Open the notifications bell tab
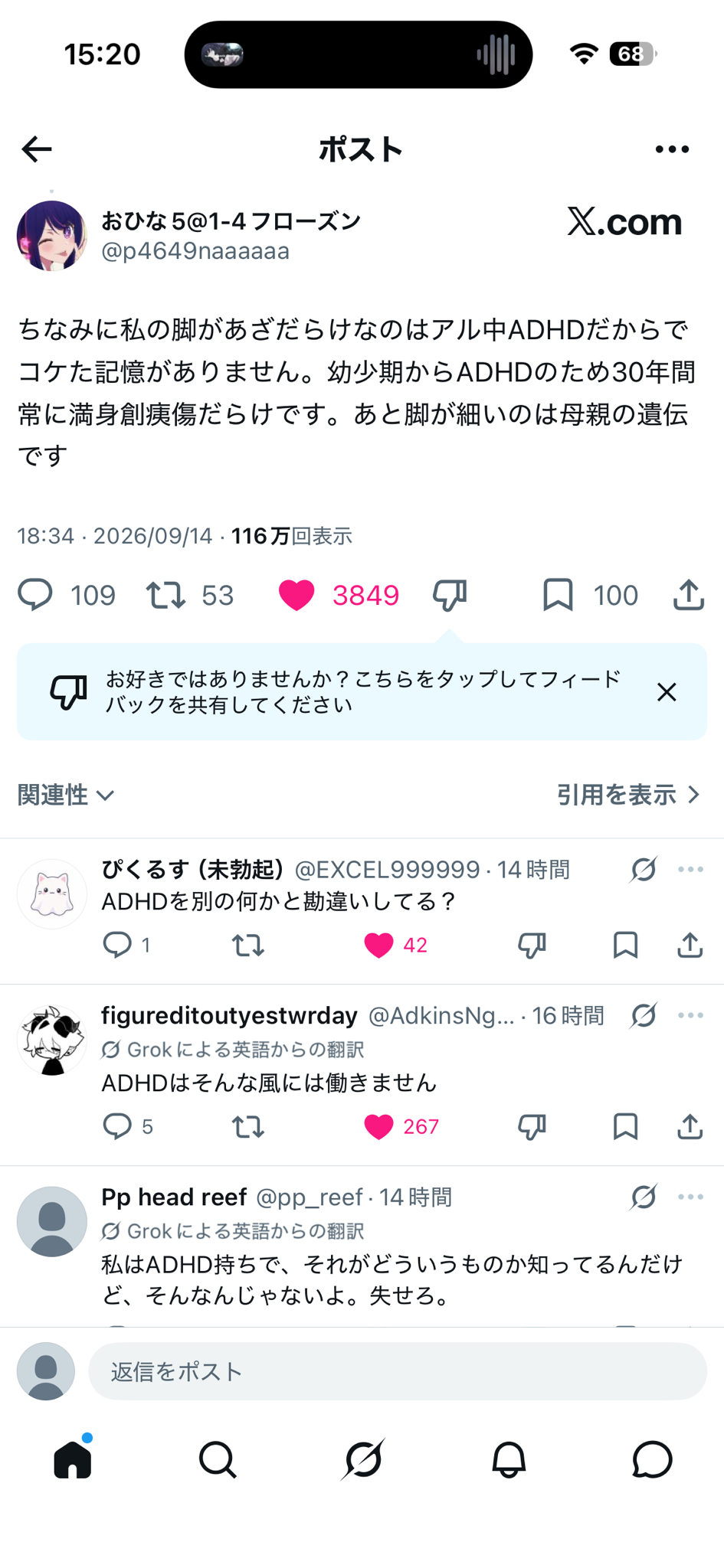The height and width of the screenshot is (1568, 724). click(x=508, y=1459)
